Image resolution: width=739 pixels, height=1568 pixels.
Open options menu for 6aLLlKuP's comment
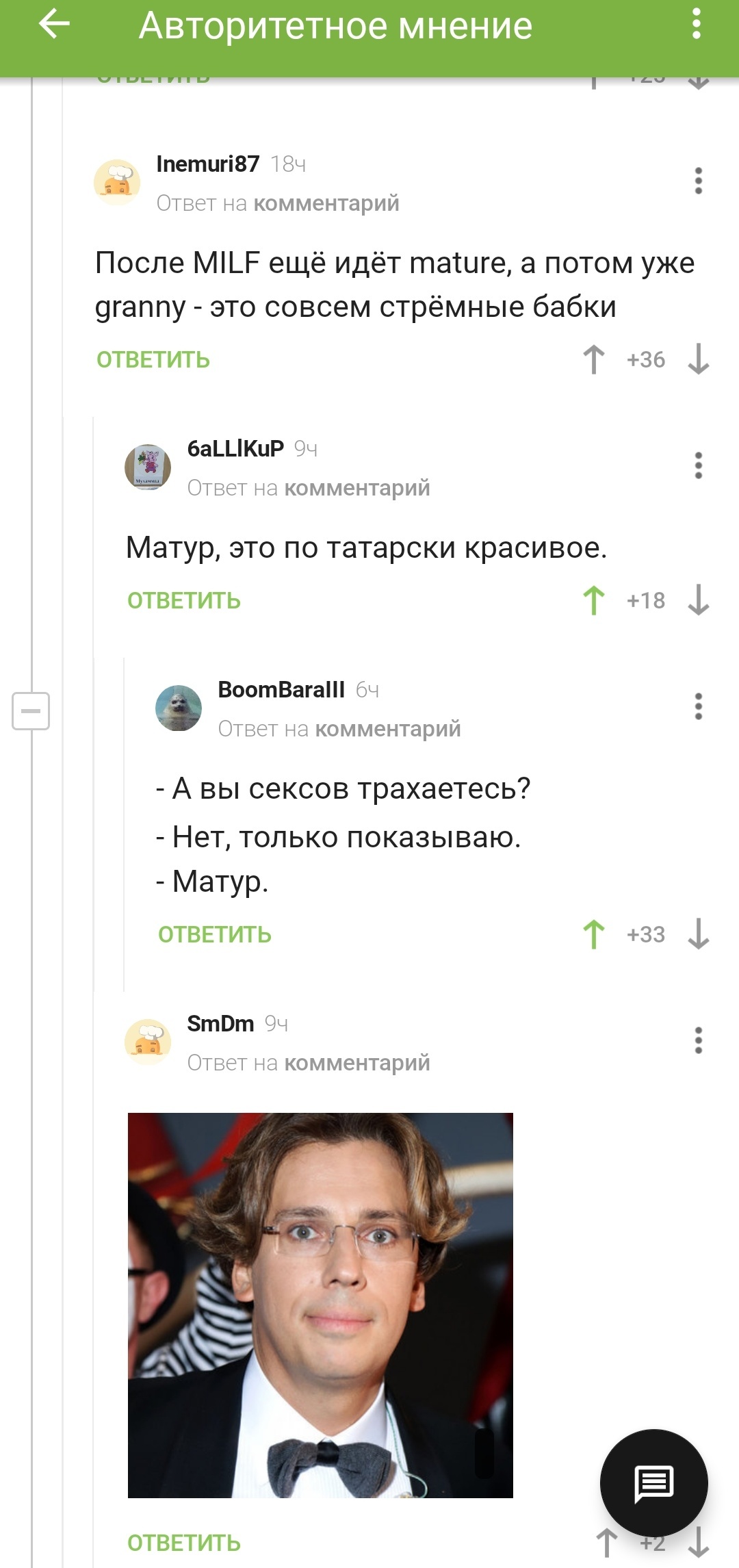tap(698, 466)
